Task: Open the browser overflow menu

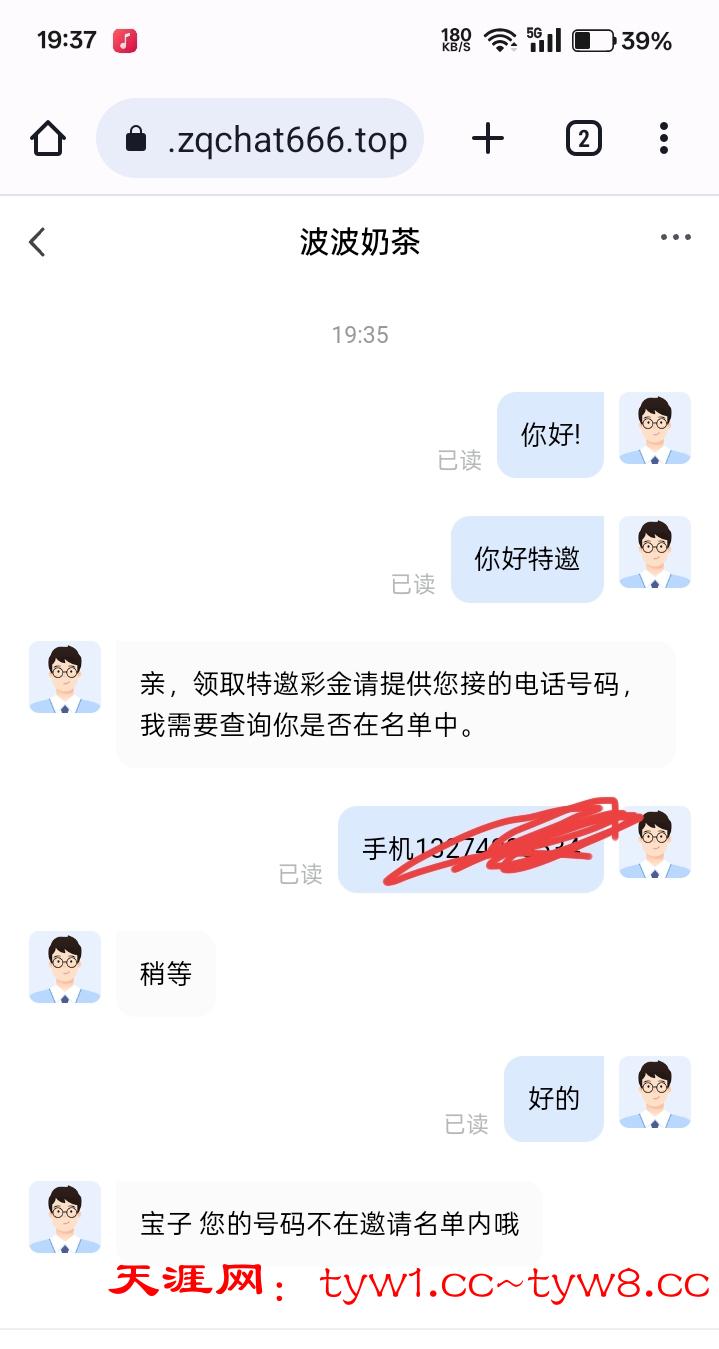Action: (663, 139)
